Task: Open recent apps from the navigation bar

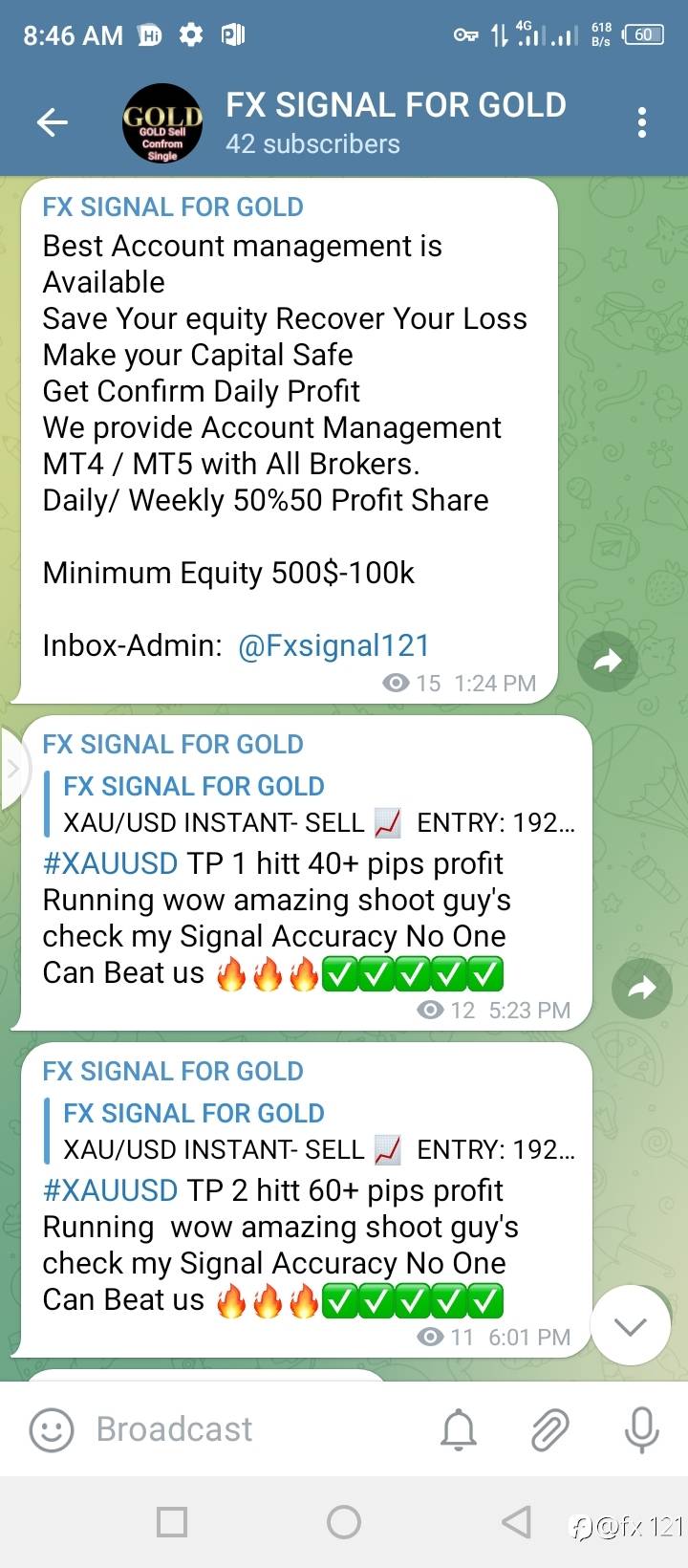Action: 172,1521
